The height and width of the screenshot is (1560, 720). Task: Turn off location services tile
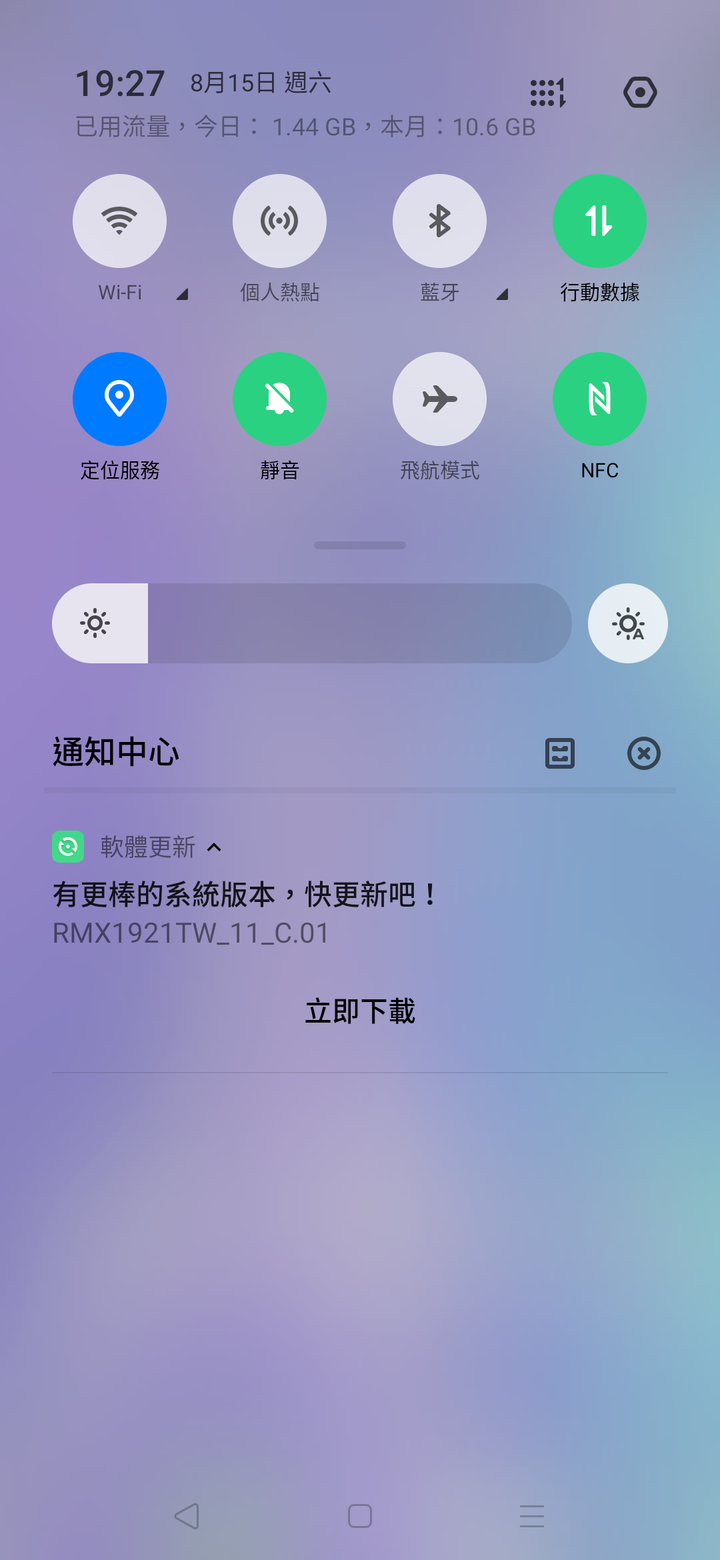119,399
